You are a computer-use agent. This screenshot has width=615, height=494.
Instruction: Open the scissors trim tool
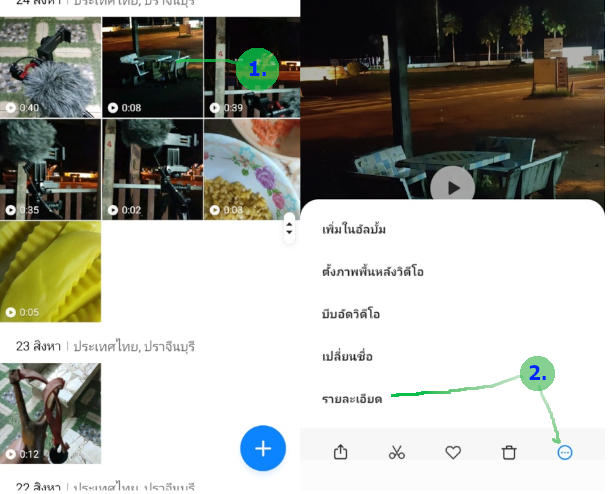click(x=397, y=453)
